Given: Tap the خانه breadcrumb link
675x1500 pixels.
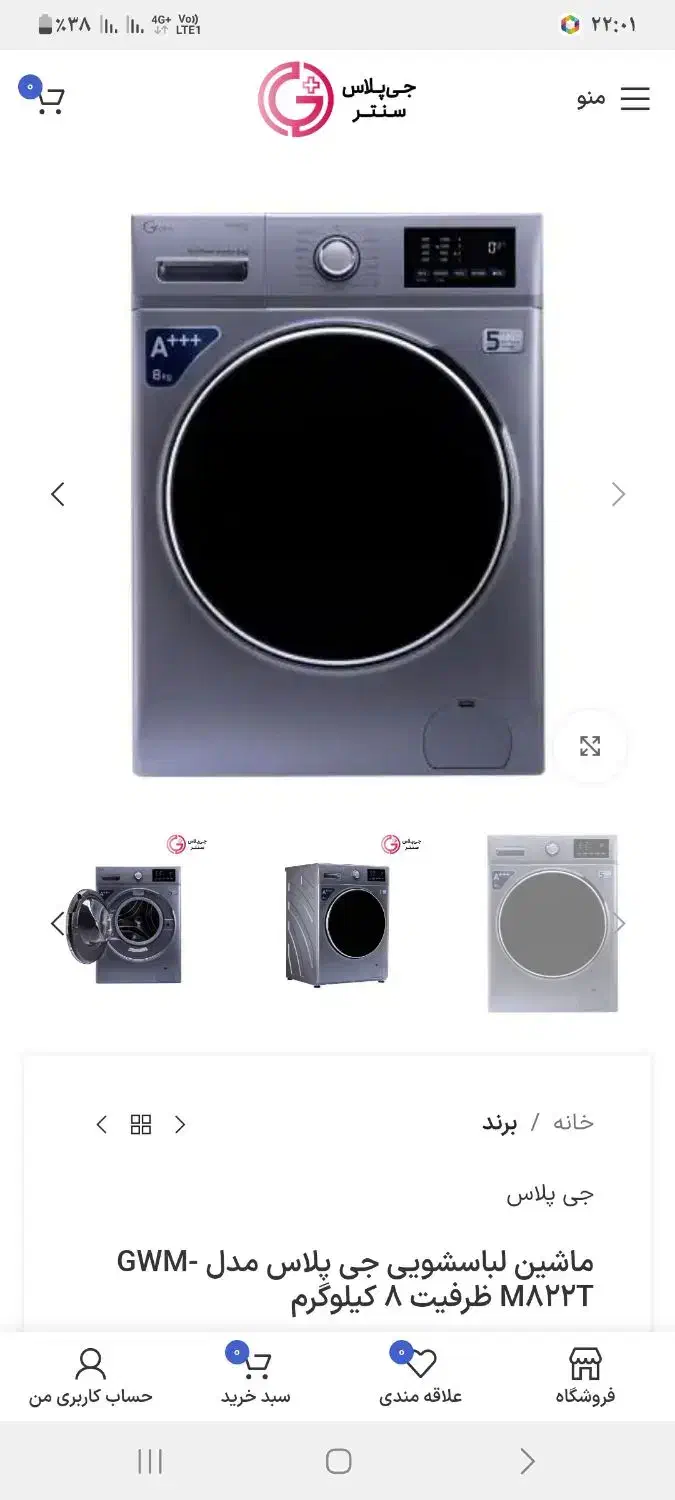Looking at the screenshot, I should point(573,1122).
